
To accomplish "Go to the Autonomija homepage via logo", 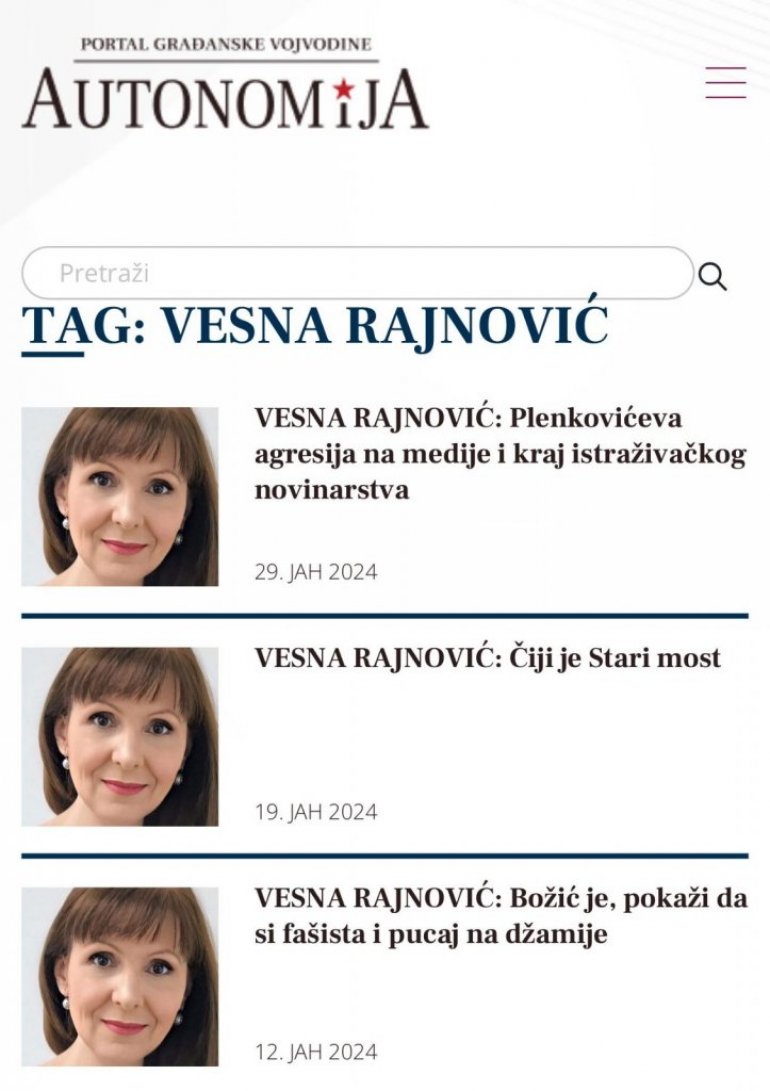I will pyautogui.click(x=226, y=88).
